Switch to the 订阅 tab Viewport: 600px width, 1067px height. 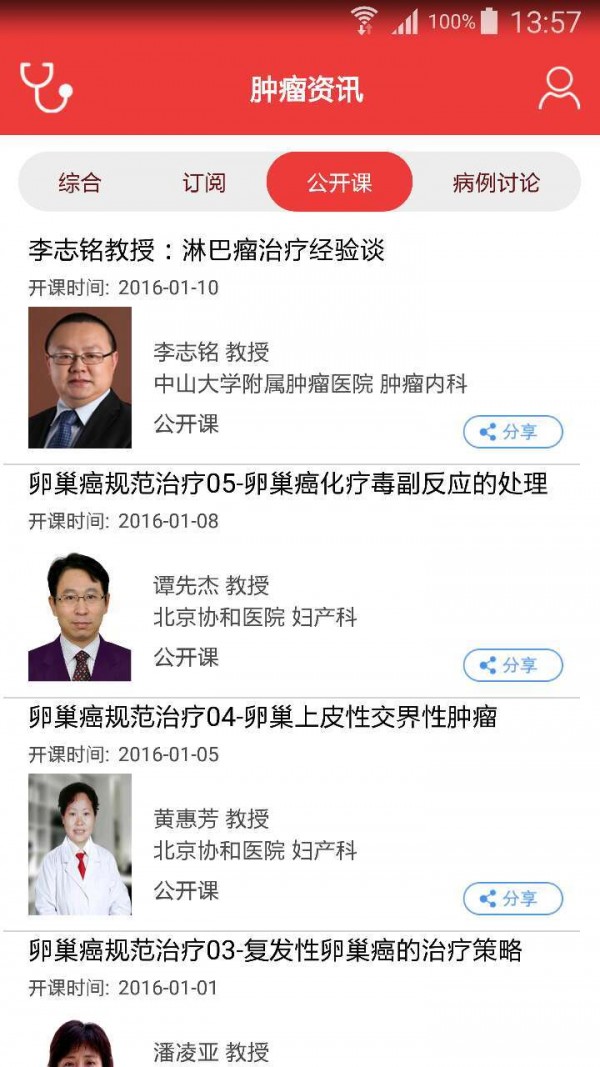tap(204, 183)
